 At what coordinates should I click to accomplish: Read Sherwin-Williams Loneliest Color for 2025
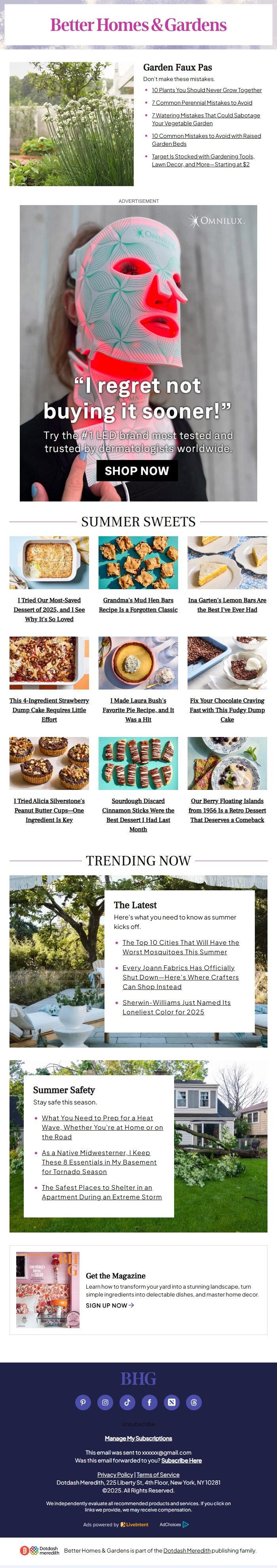point(176,1007)
